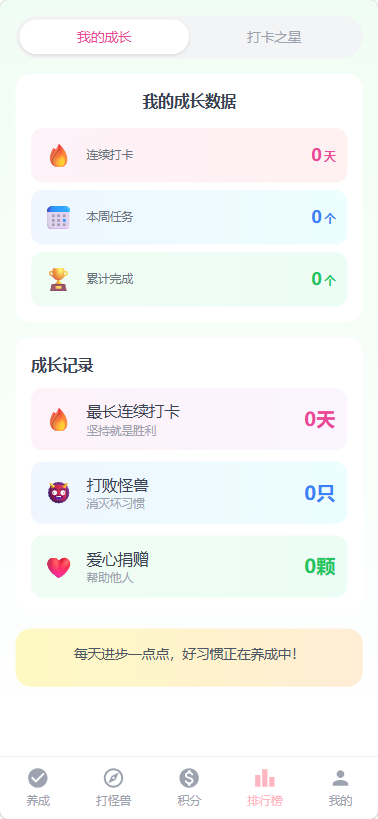This screenshot has width=378, height=819.
Task: Go to the 打怪兽 bottom tab
Action: [113, 788]
